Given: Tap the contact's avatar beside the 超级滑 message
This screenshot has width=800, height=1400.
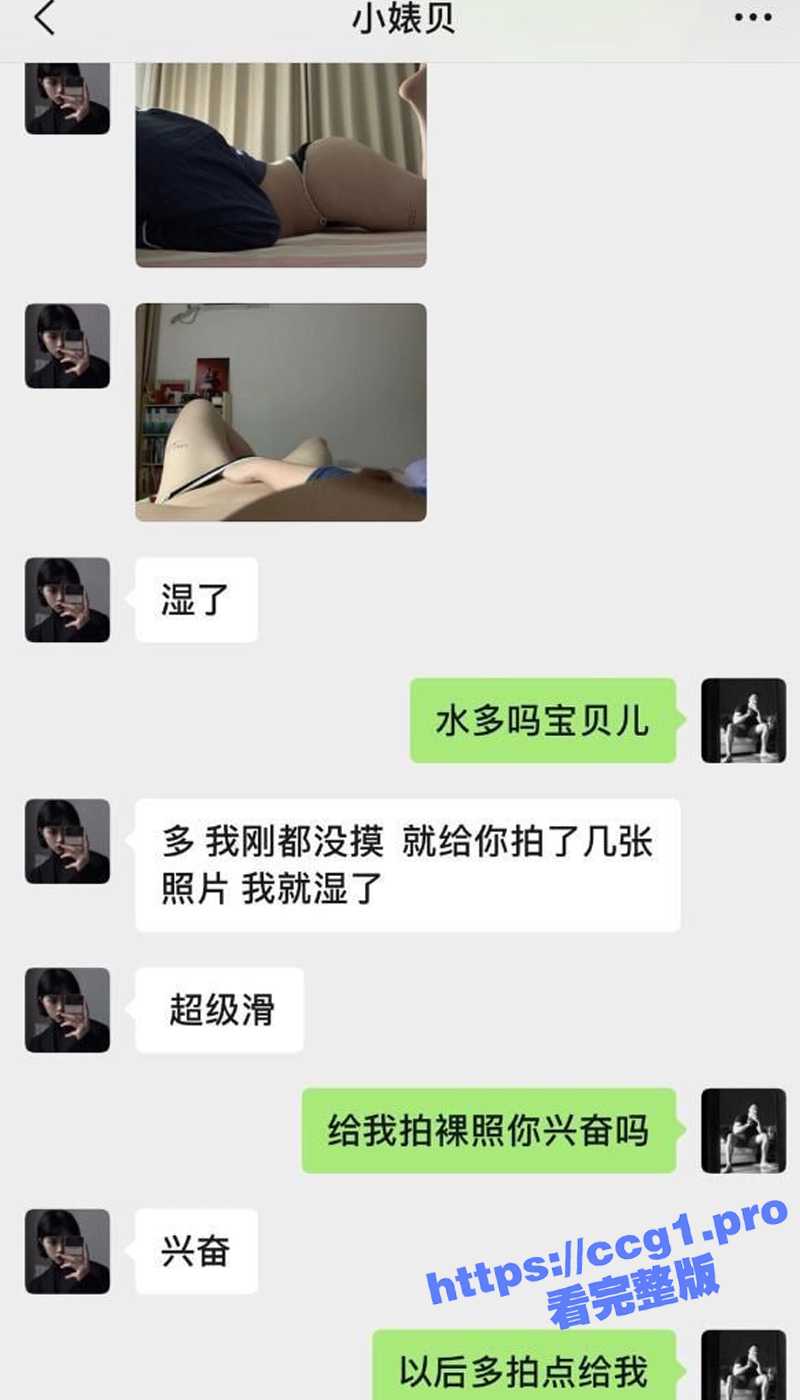Looking at the screenshot, I should pos(67,1010).
